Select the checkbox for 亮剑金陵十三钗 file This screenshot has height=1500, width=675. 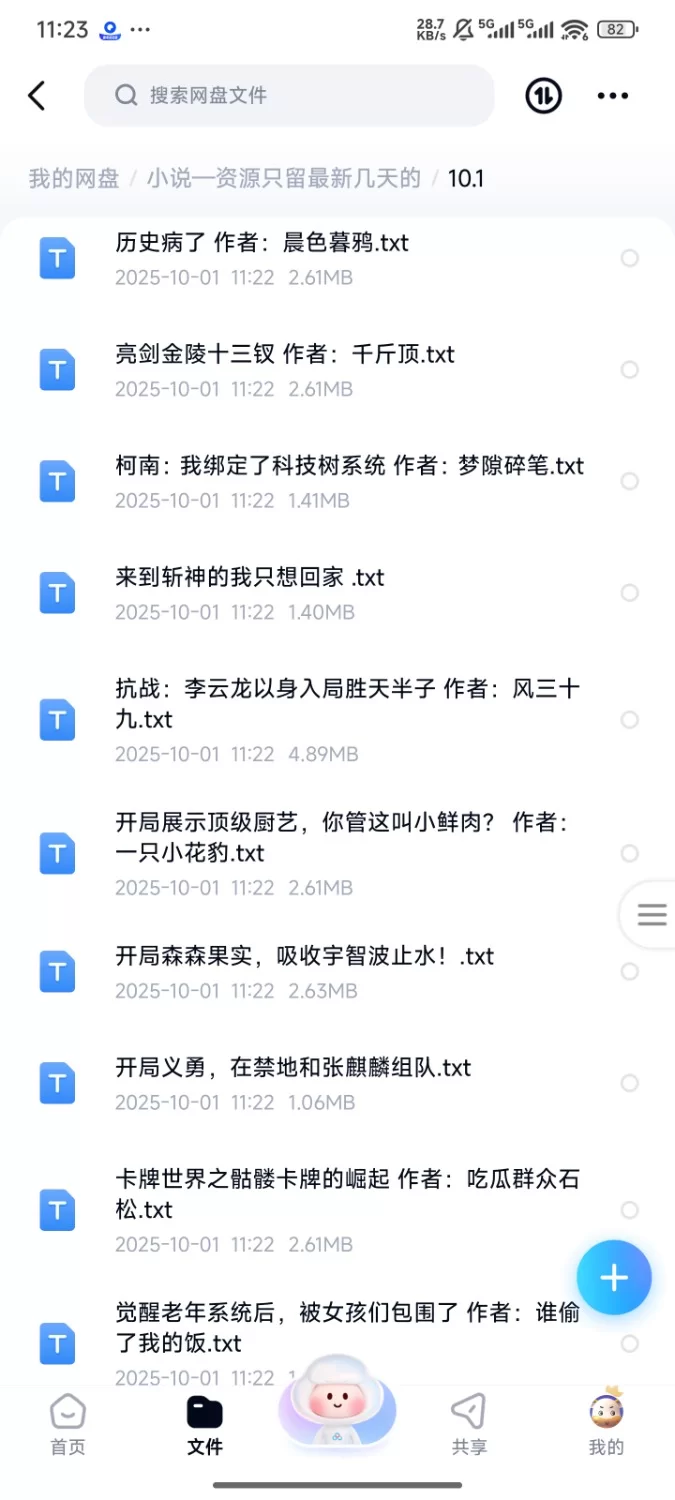point(629,370)
